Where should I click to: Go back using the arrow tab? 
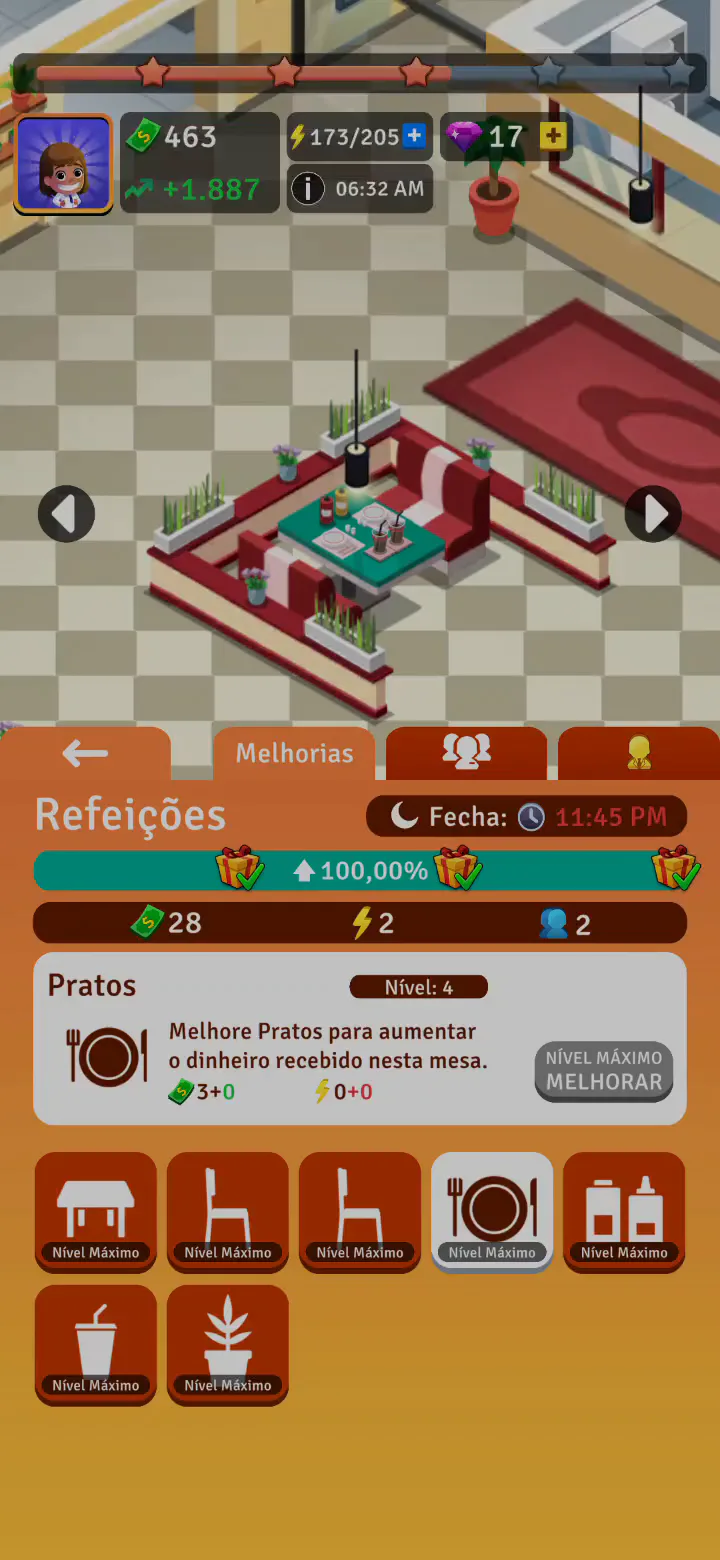point(85,753)
